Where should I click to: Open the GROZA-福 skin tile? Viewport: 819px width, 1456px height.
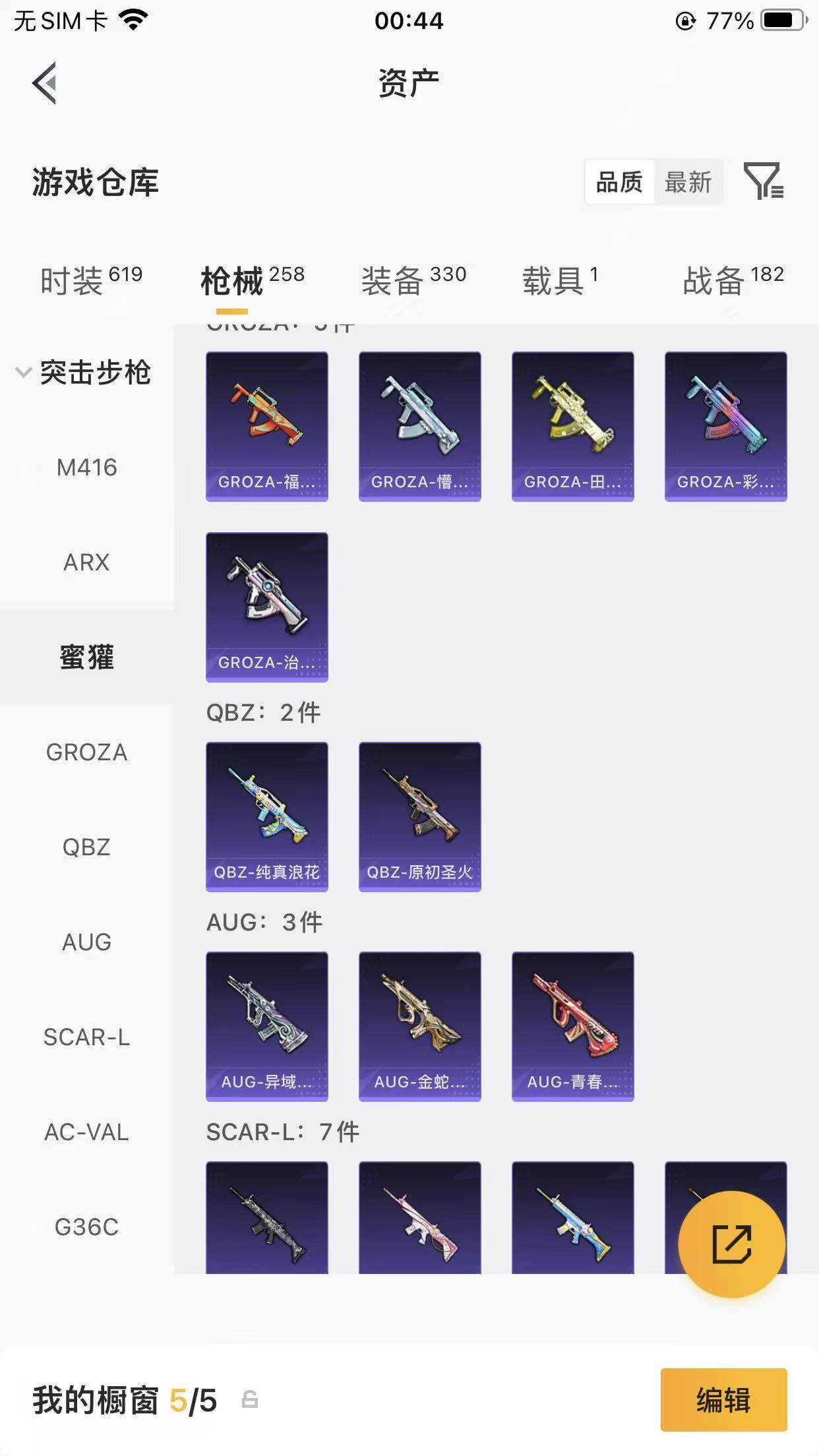coord(266,426)
